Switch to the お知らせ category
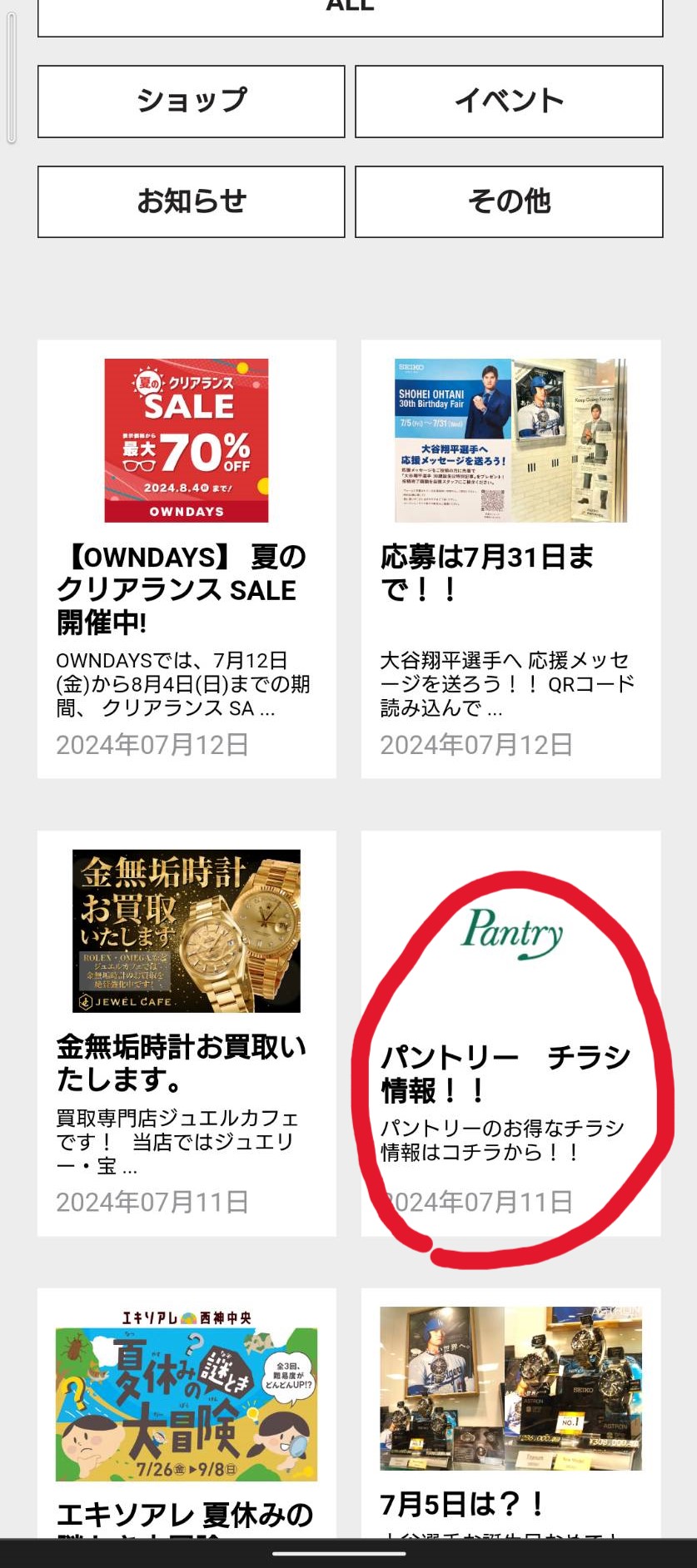Image resolution: width=697 pixels, height=1568 pixels. (x=191, y=201)
